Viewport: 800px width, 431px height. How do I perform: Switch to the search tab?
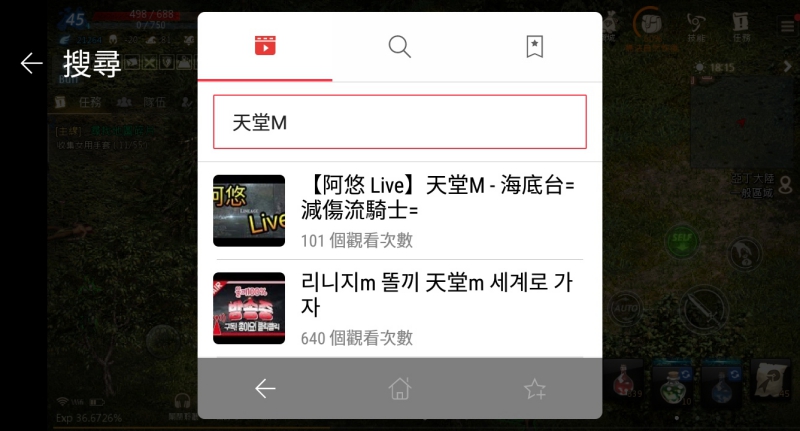pyautogui.click(x=400, y=46)
